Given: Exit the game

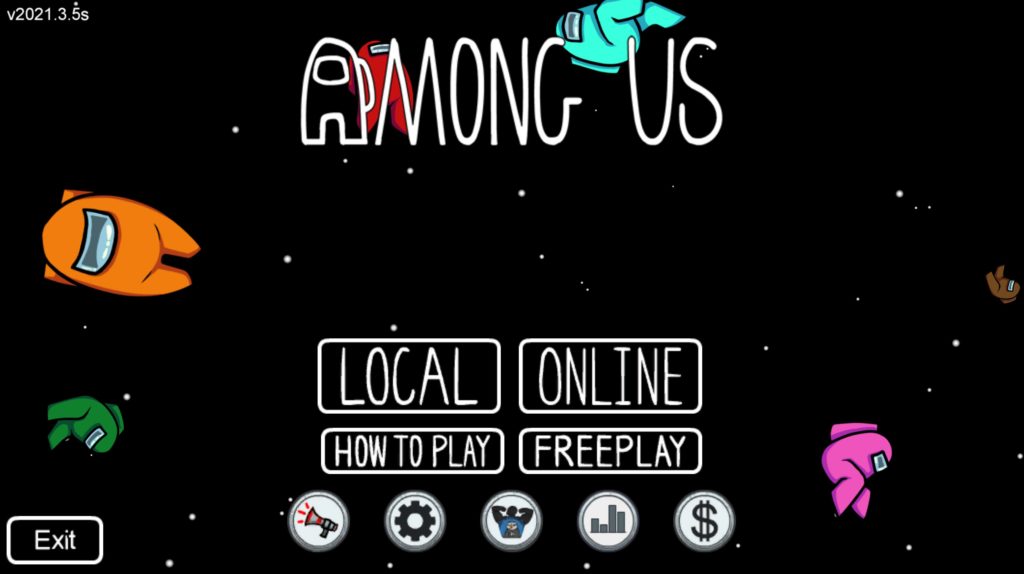Looking at the screenshot, I should pos(55,540).
